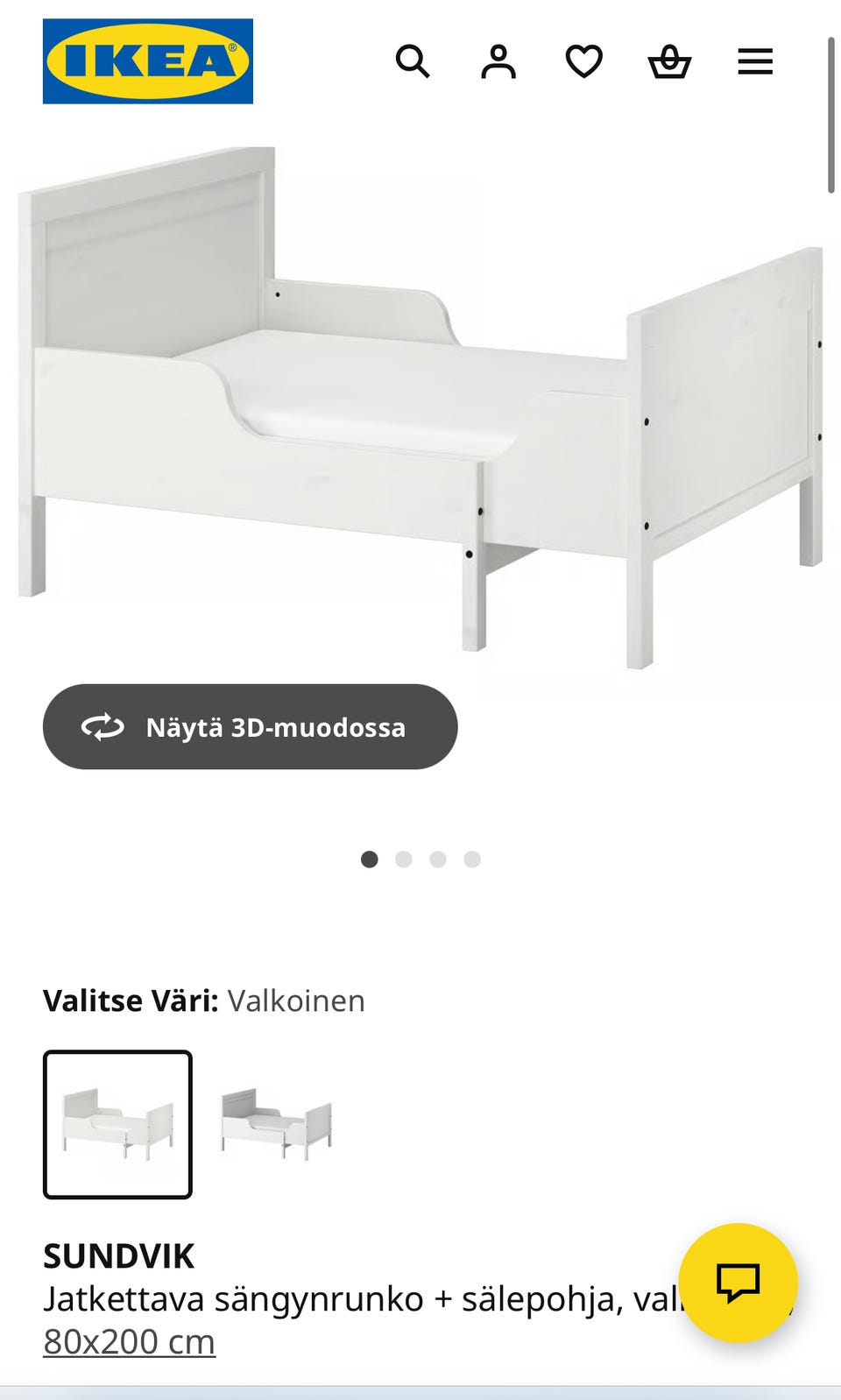841x1400 pixels.
Task: Open the shopping basket
Action: pos(669,61)
